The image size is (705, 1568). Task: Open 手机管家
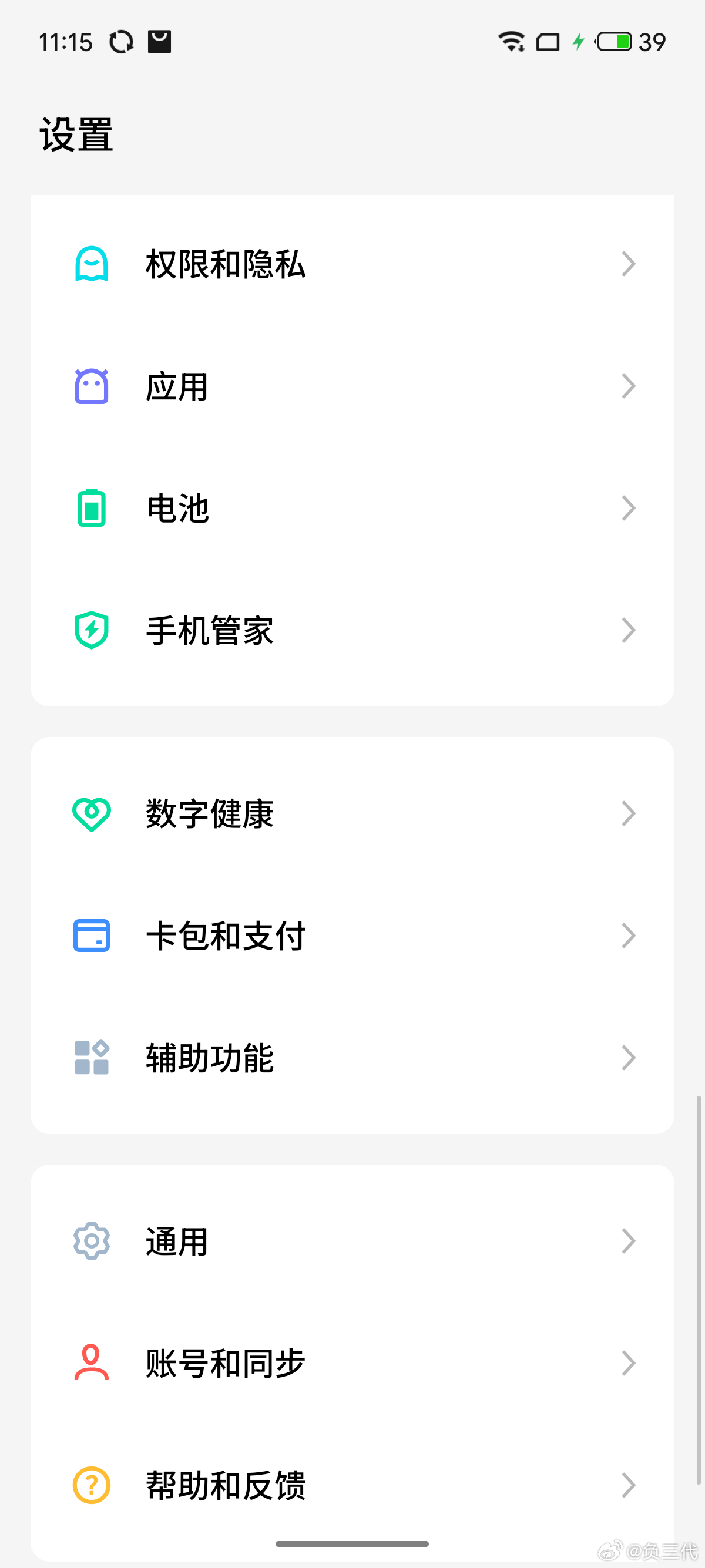(x=352, y=631)
